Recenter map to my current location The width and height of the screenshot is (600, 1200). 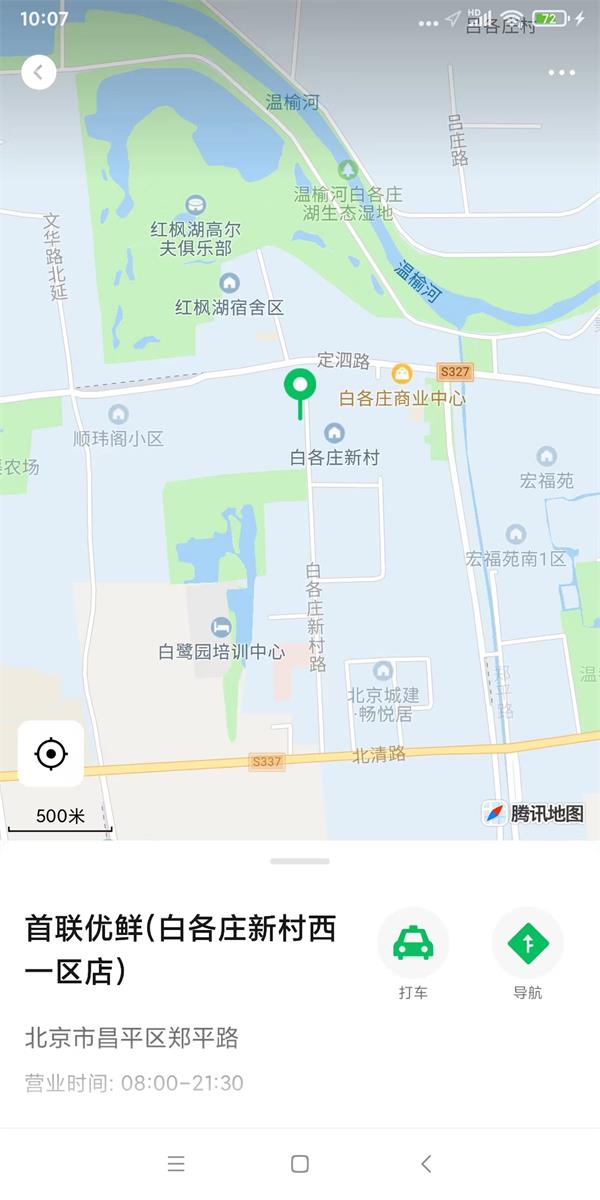pyautogui.click(x=51, y=754)
